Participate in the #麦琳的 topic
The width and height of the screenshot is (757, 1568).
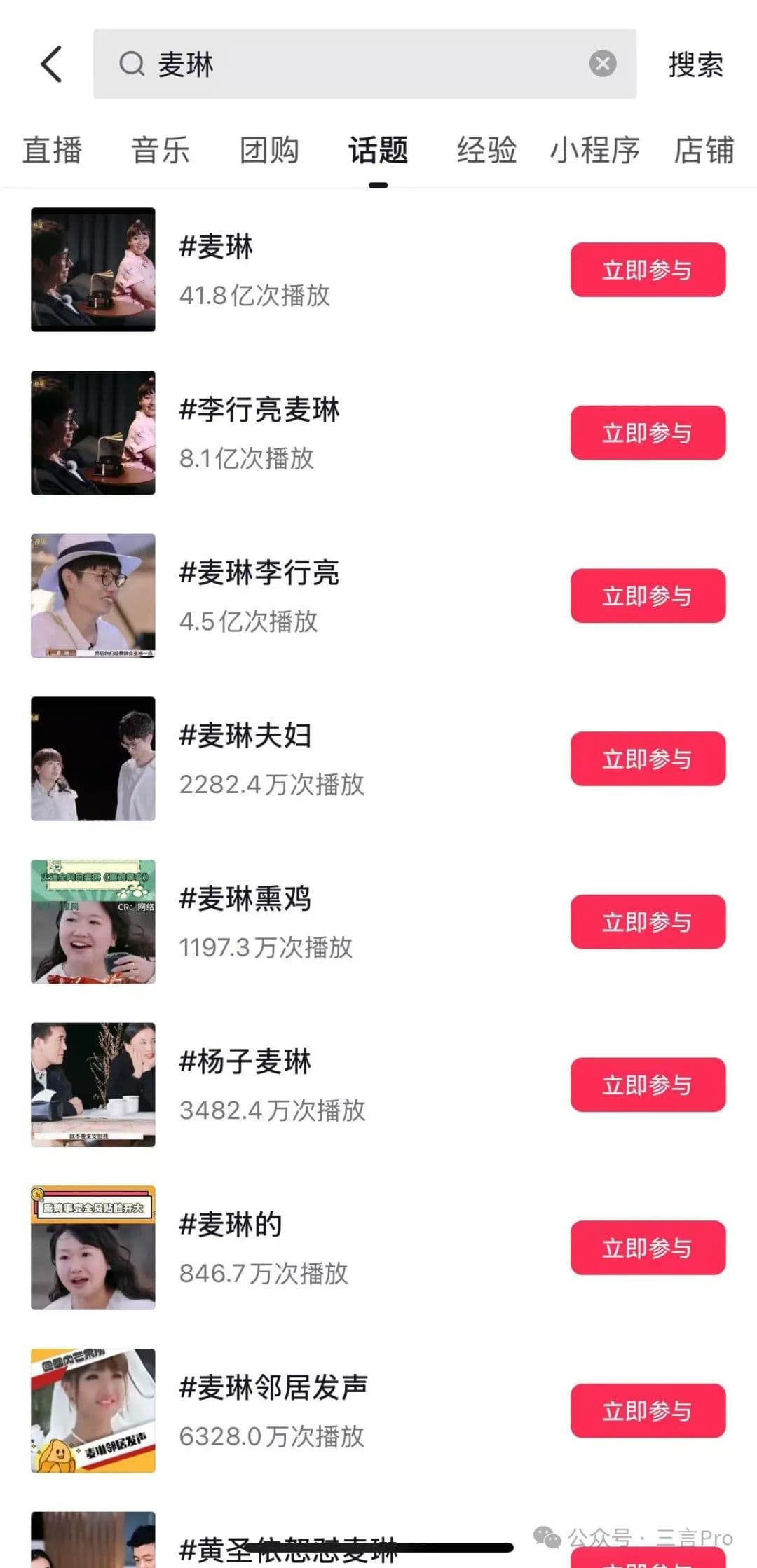647,1248
